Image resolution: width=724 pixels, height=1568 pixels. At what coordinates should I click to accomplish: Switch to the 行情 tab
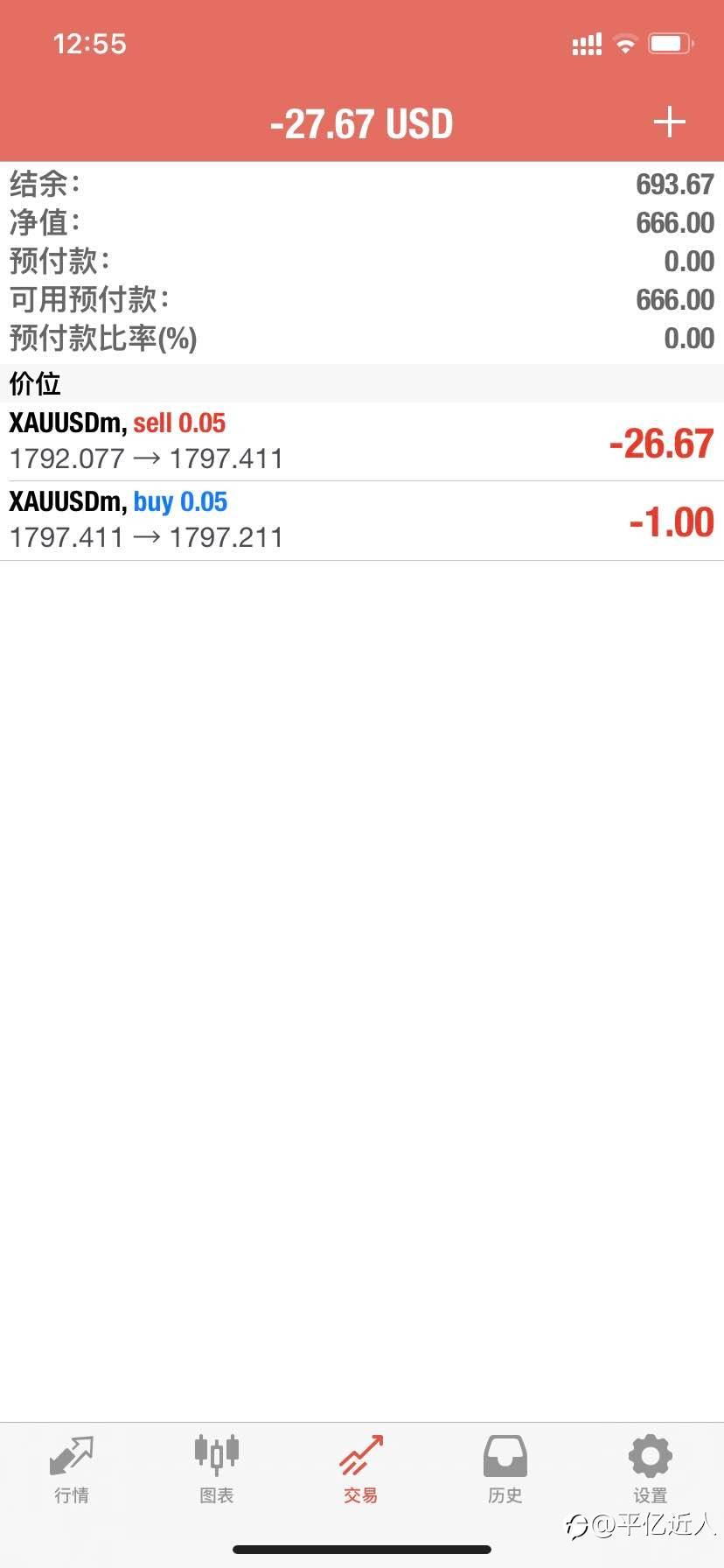[72, 1470]
